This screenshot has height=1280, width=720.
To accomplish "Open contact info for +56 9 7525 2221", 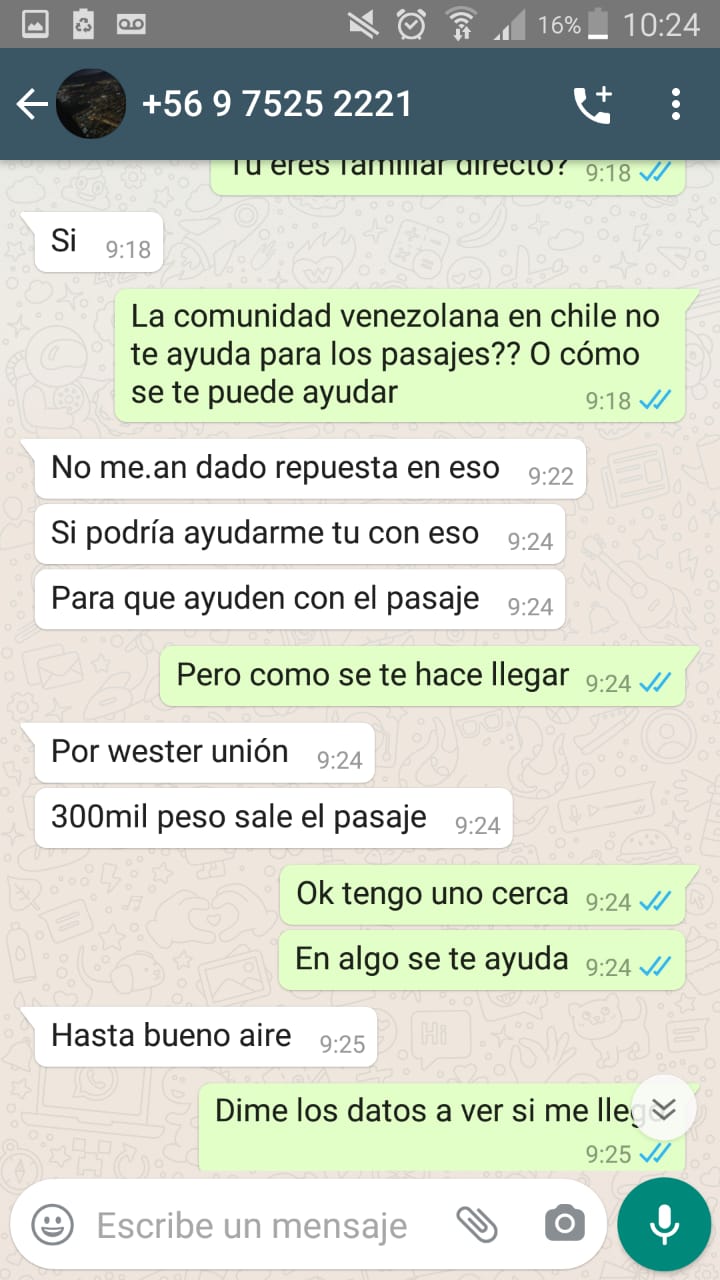I will pos(277,104).
